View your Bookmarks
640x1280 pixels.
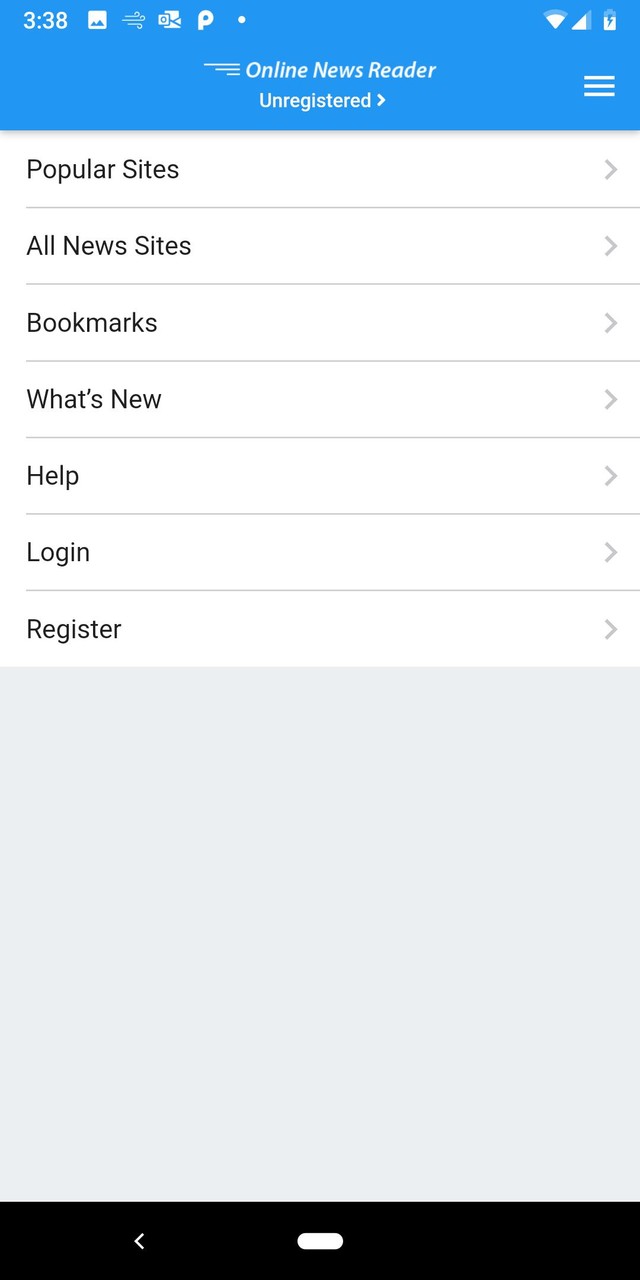[320, 323]
